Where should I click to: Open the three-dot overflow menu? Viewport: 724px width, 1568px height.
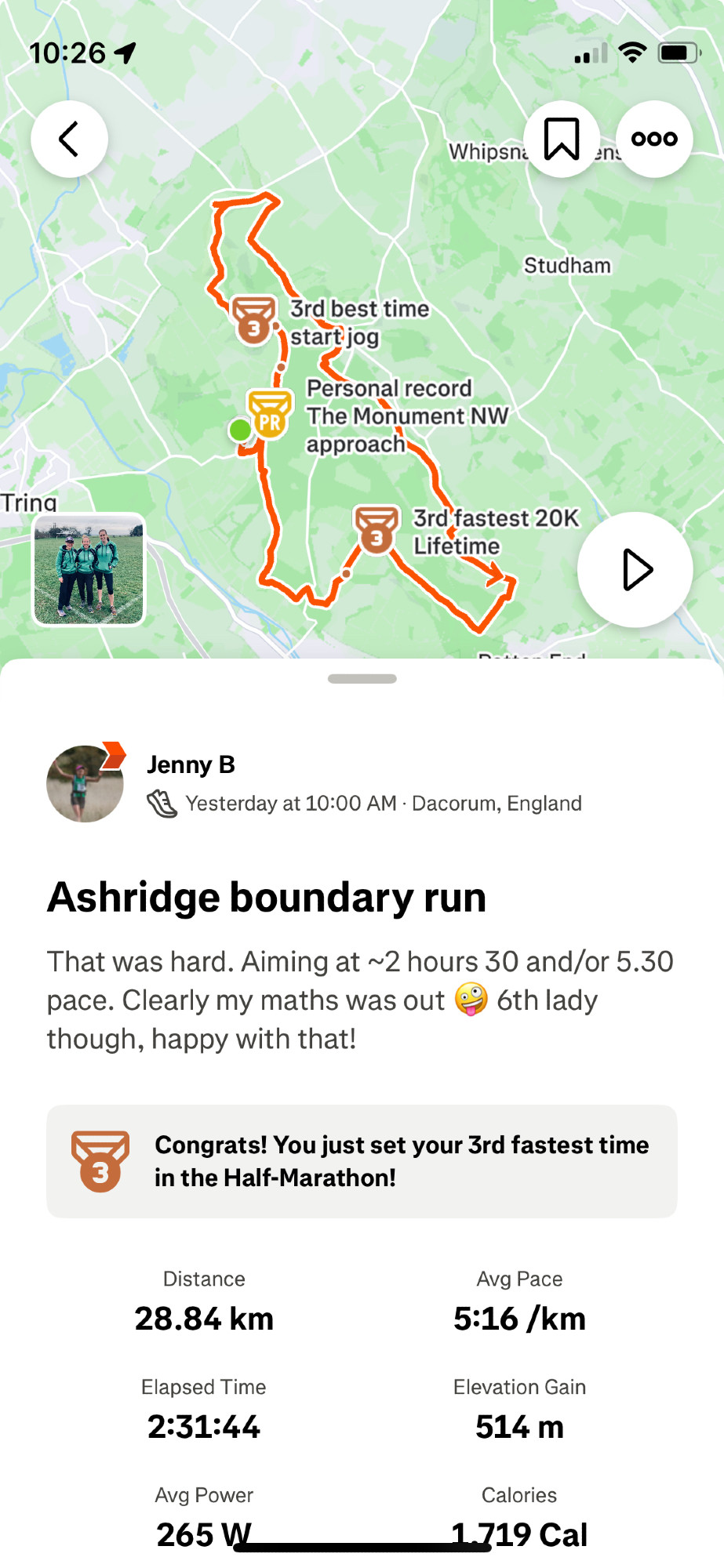[654, 139]
